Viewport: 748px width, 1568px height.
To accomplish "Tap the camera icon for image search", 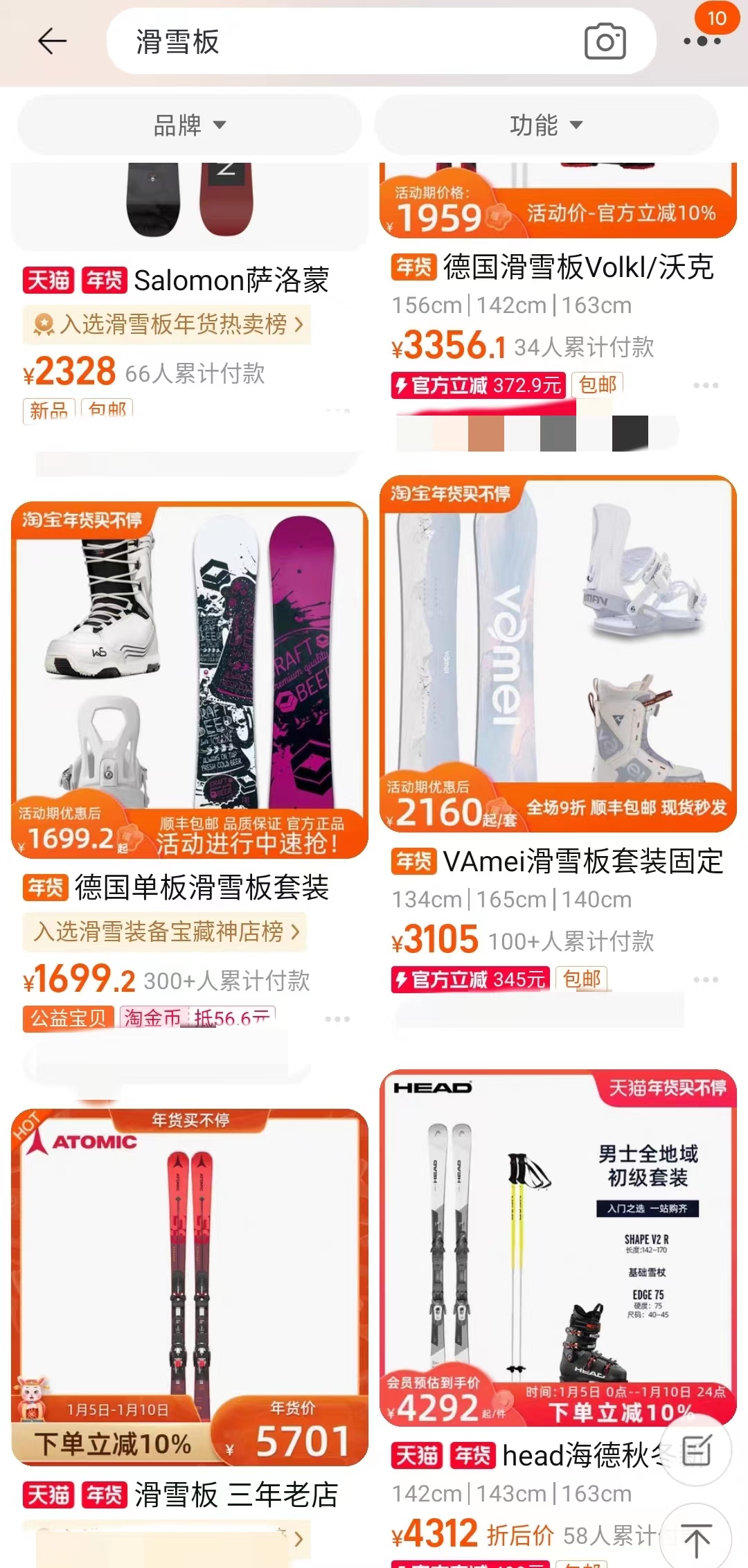I will (x=604, y=42).
